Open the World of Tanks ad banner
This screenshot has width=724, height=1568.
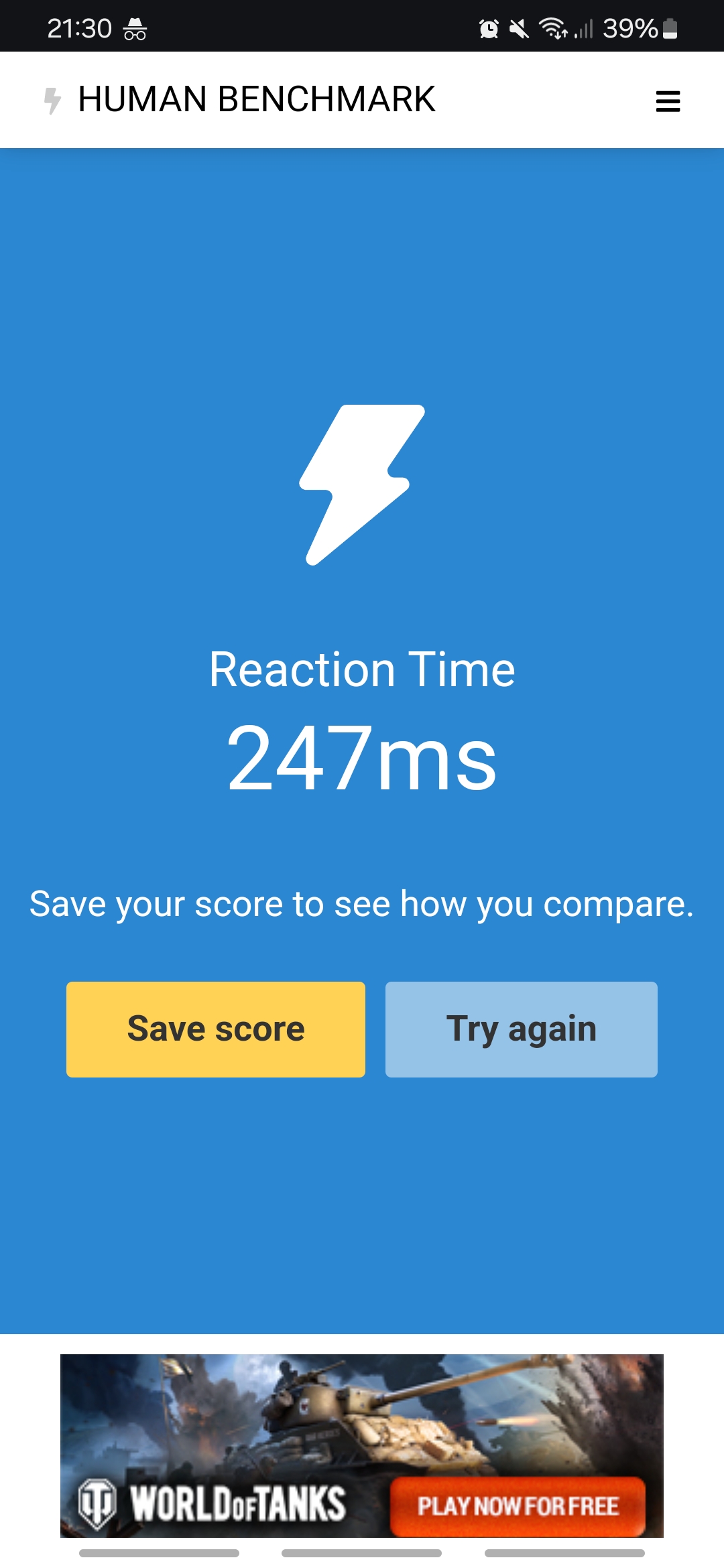pyautogui.click(x=362, y=1445)
